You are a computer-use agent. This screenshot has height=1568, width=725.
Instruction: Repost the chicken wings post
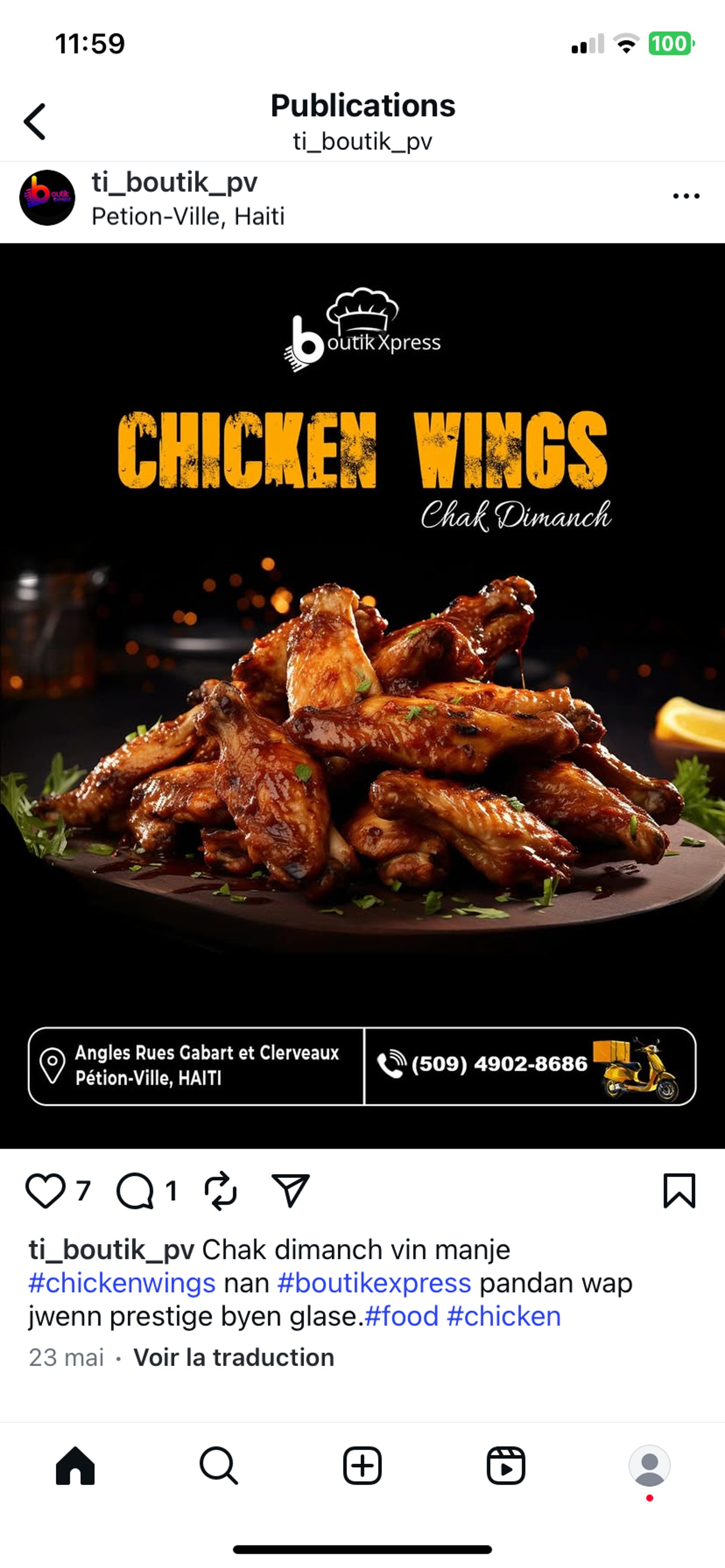click(221, 1191)
